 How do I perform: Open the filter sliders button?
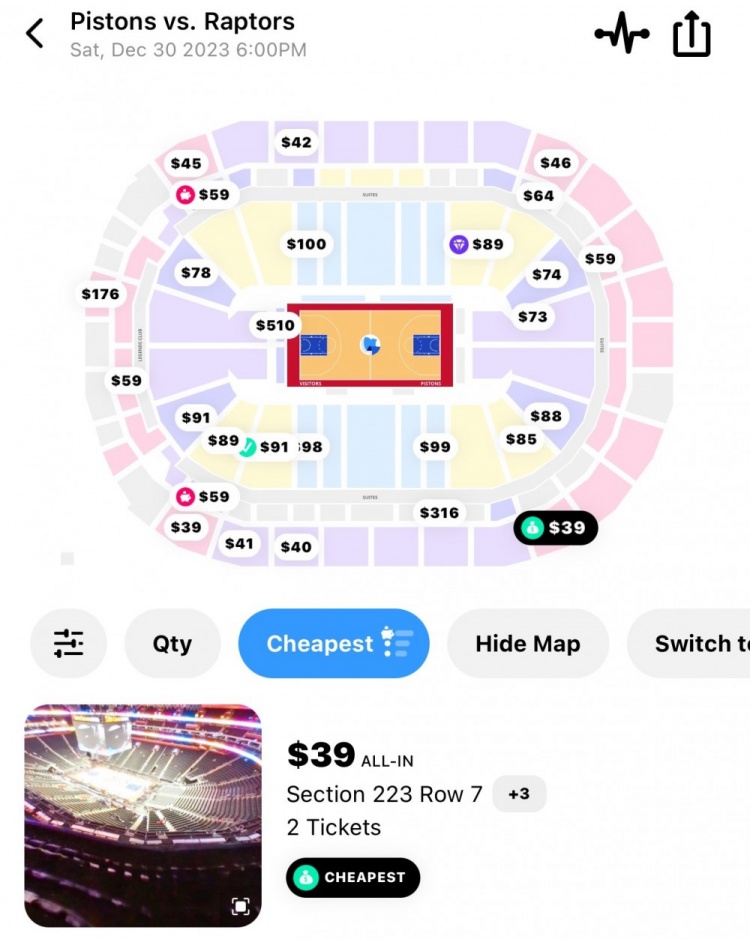69,643
